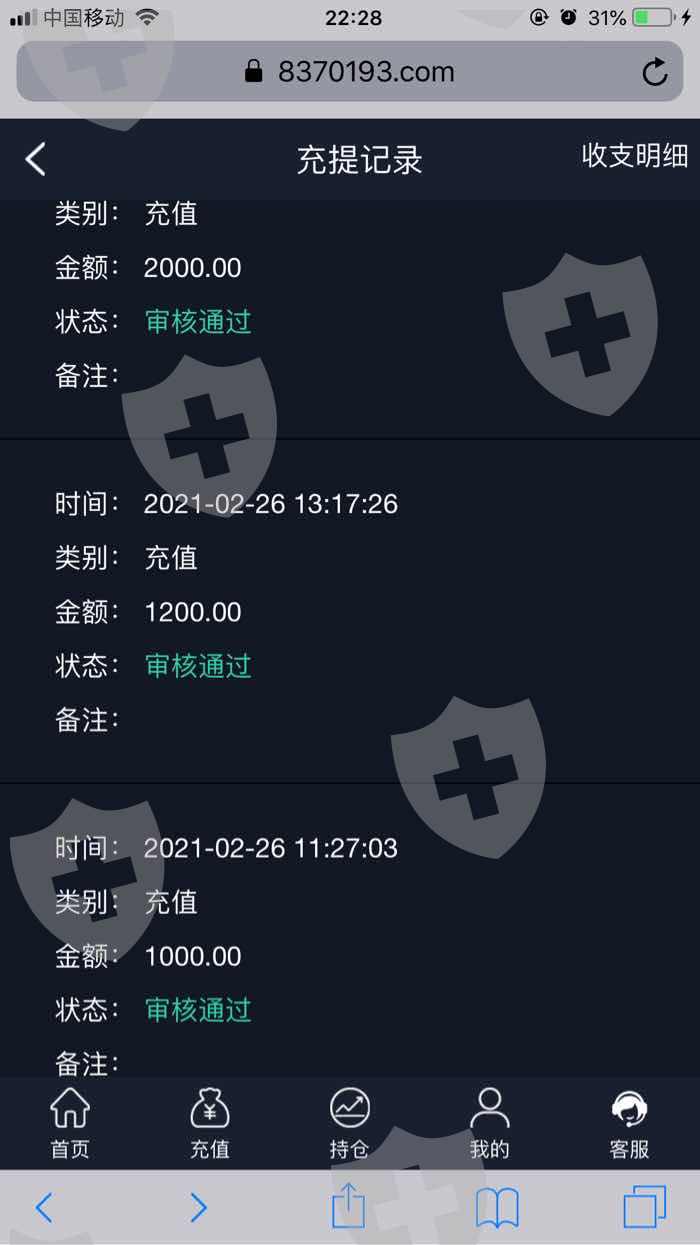Screen dimensions: 700x1245
Task: Open the 持仓 tab
Action: click(x=350, y=1124)
